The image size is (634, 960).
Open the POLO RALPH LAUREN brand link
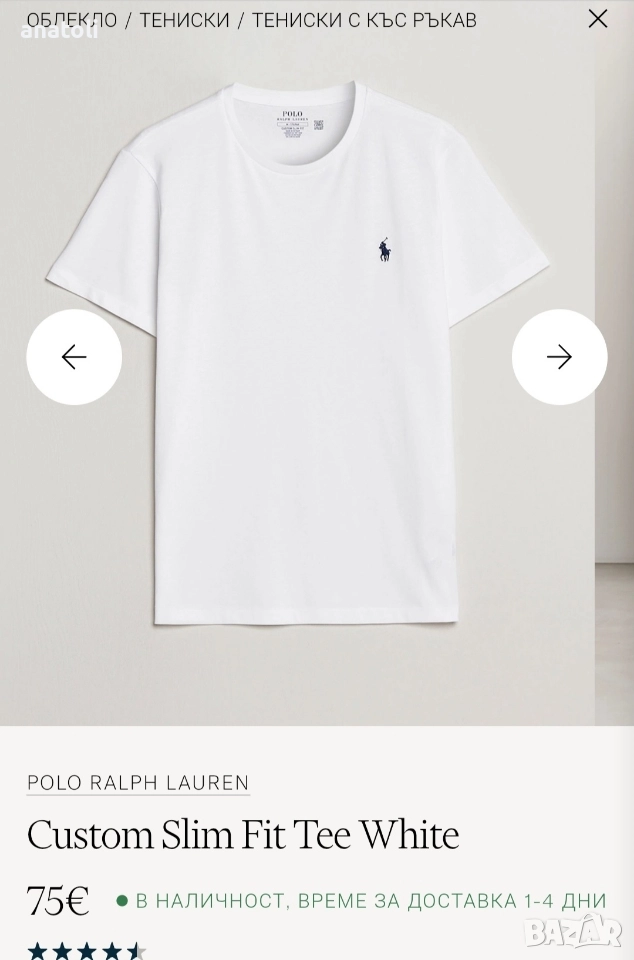point(138,783)
